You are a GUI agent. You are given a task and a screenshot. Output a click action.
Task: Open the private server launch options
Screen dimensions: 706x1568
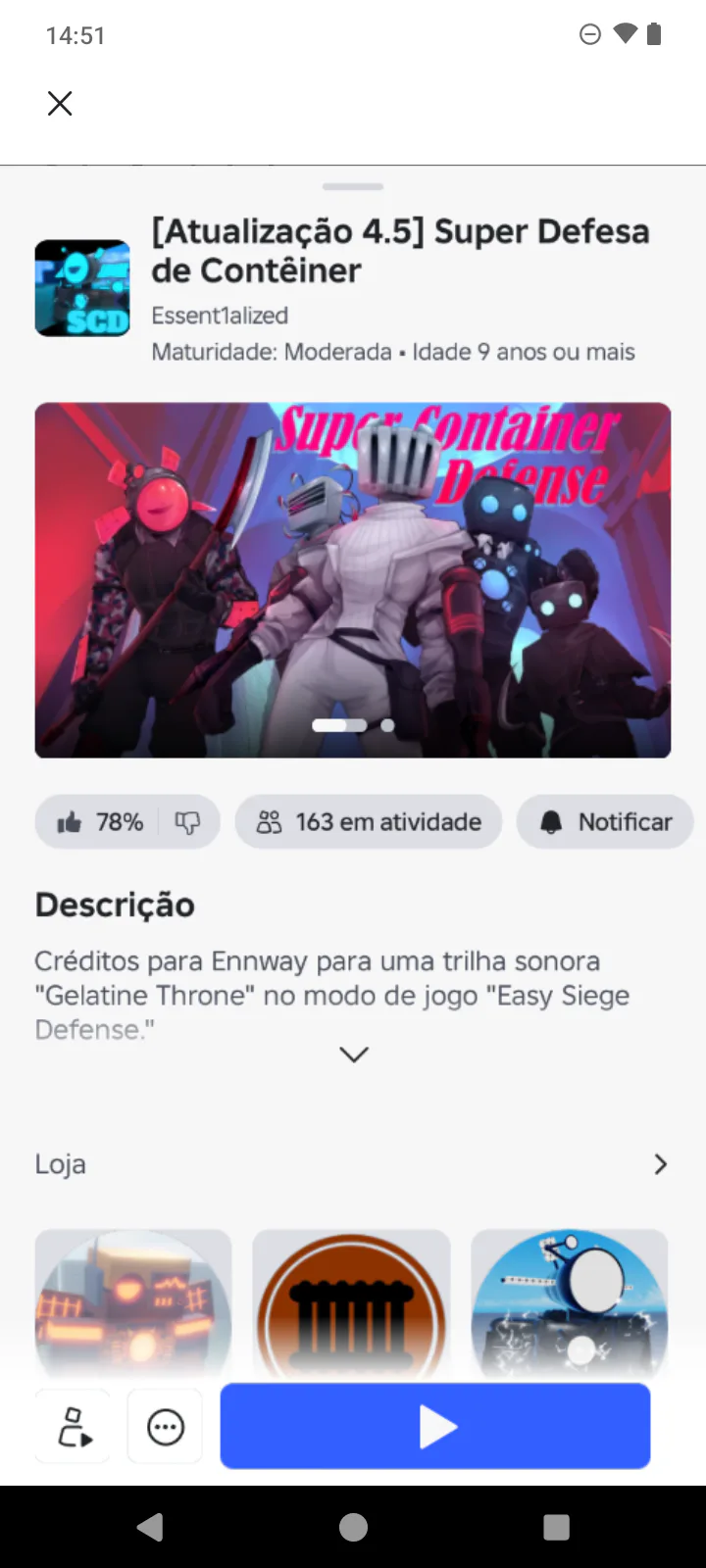tap(74, 1427)
